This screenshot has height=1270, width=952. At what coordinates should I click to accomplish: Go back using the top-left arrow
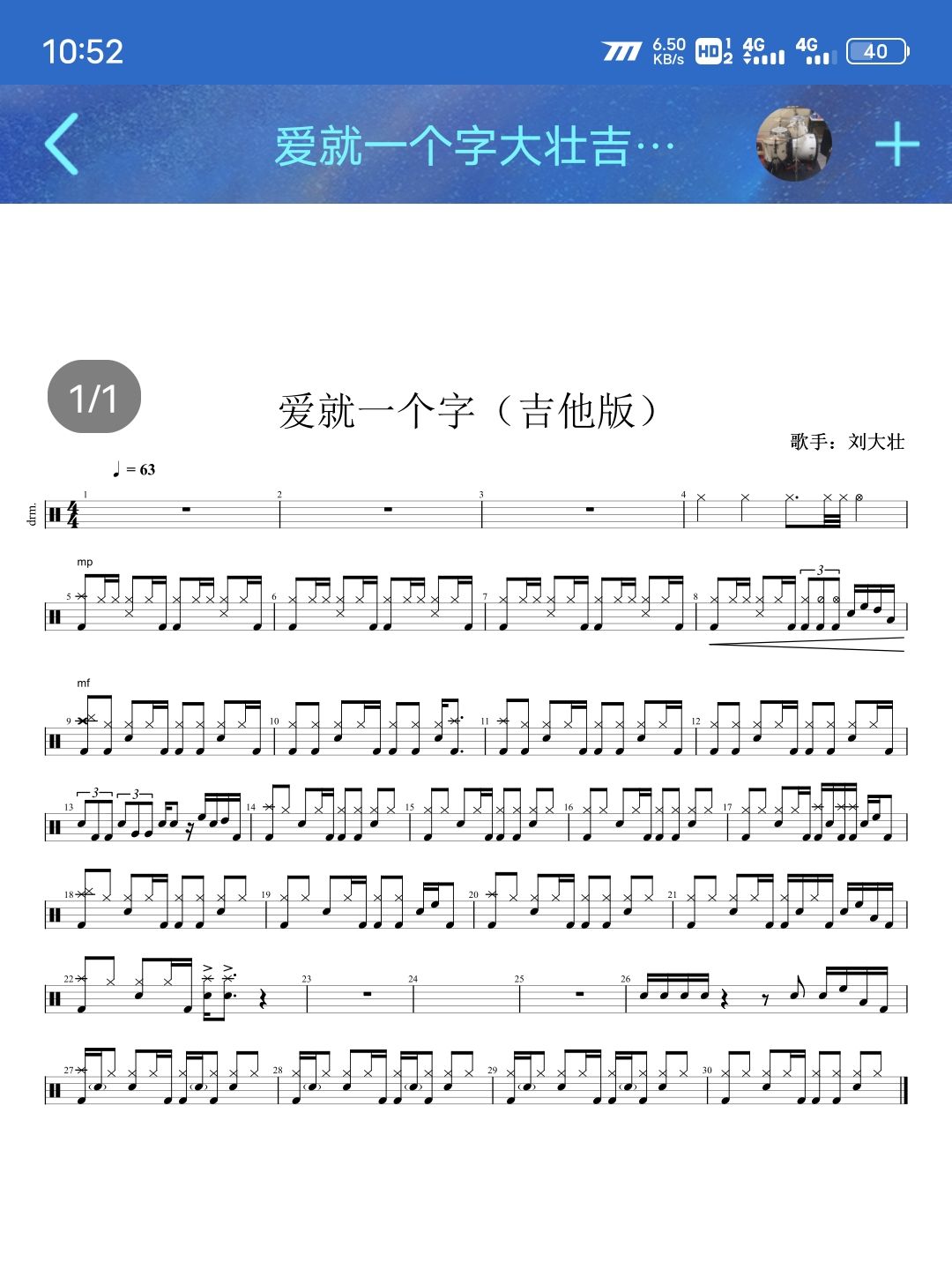tap(63, 144)
